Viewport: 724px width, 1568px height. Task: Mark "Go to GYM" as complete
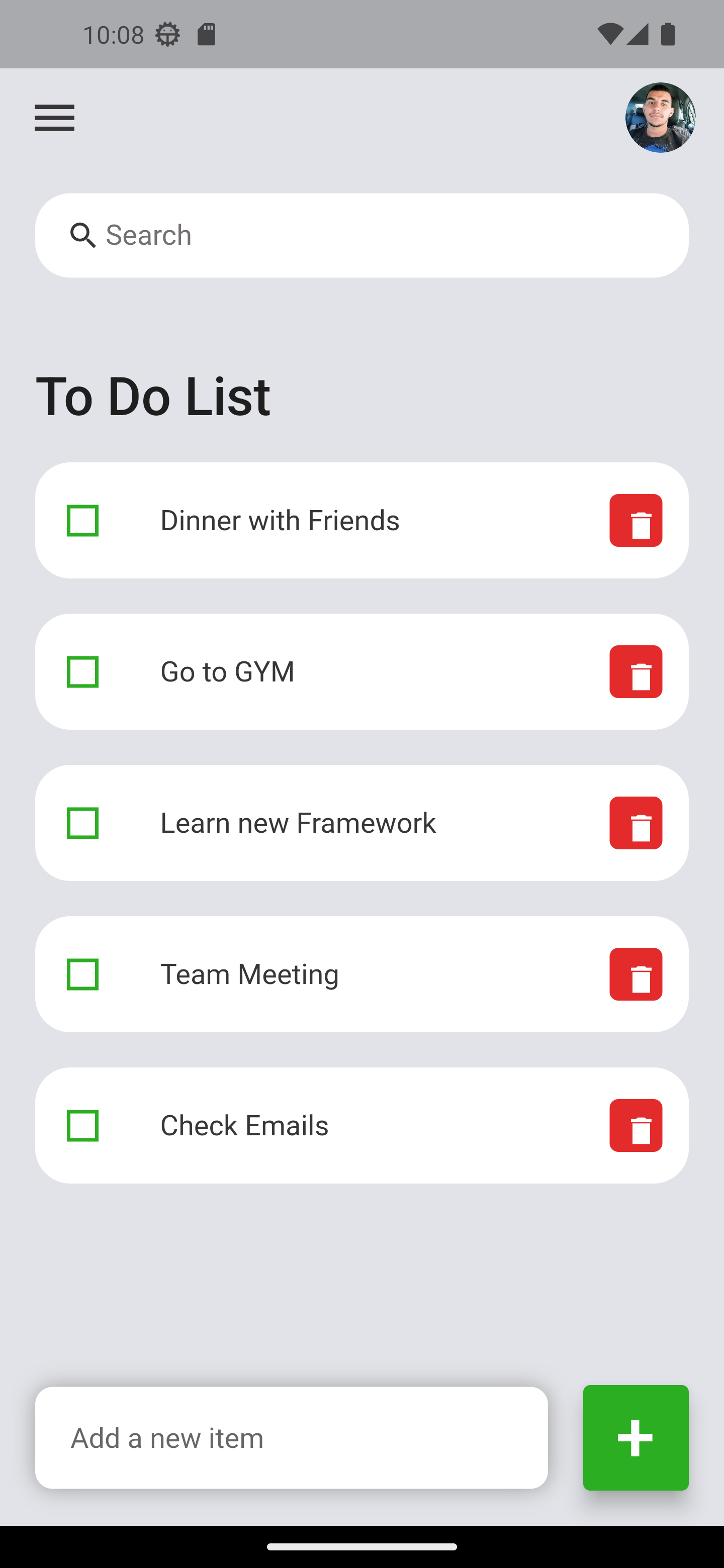tap(83, 672)
